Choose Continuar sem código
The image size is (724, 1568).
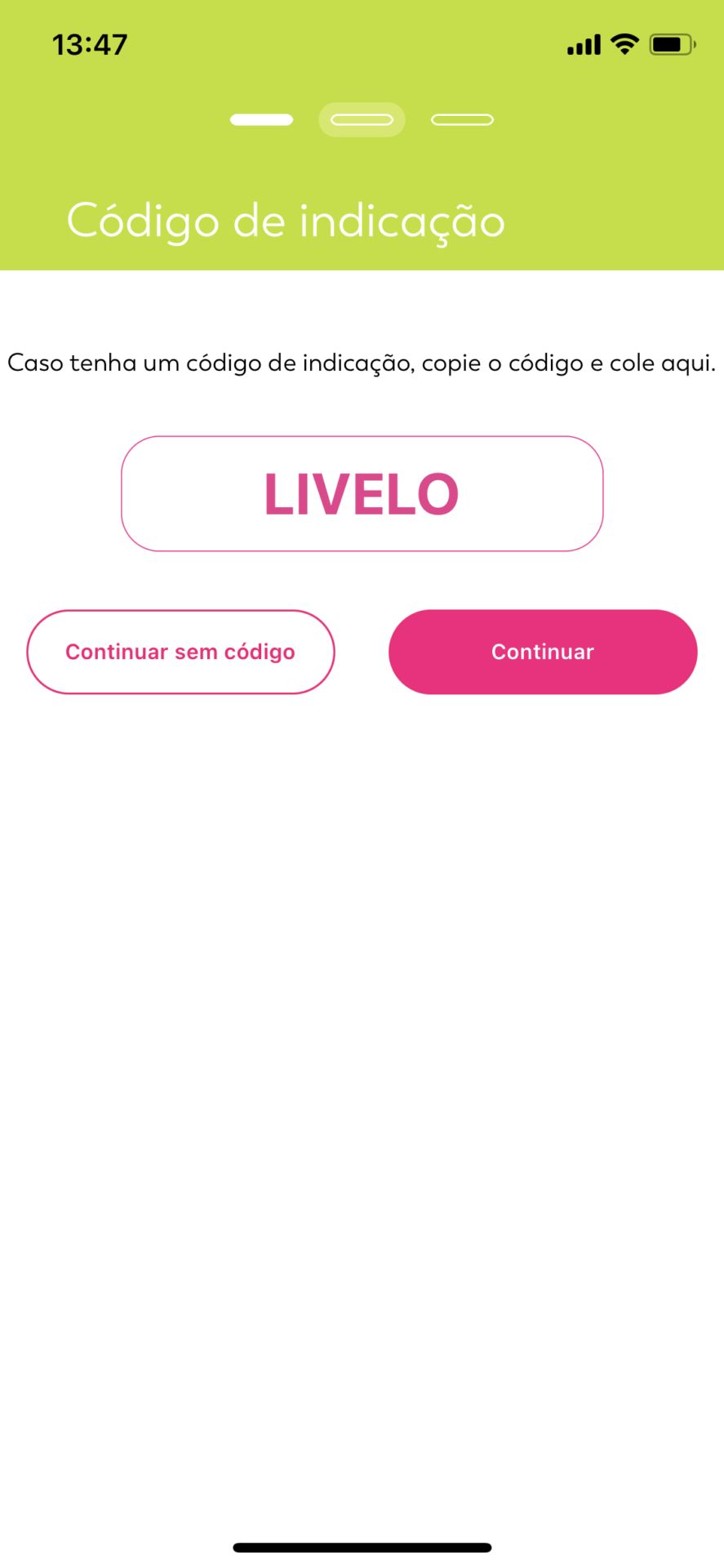(x=180, y=652)
